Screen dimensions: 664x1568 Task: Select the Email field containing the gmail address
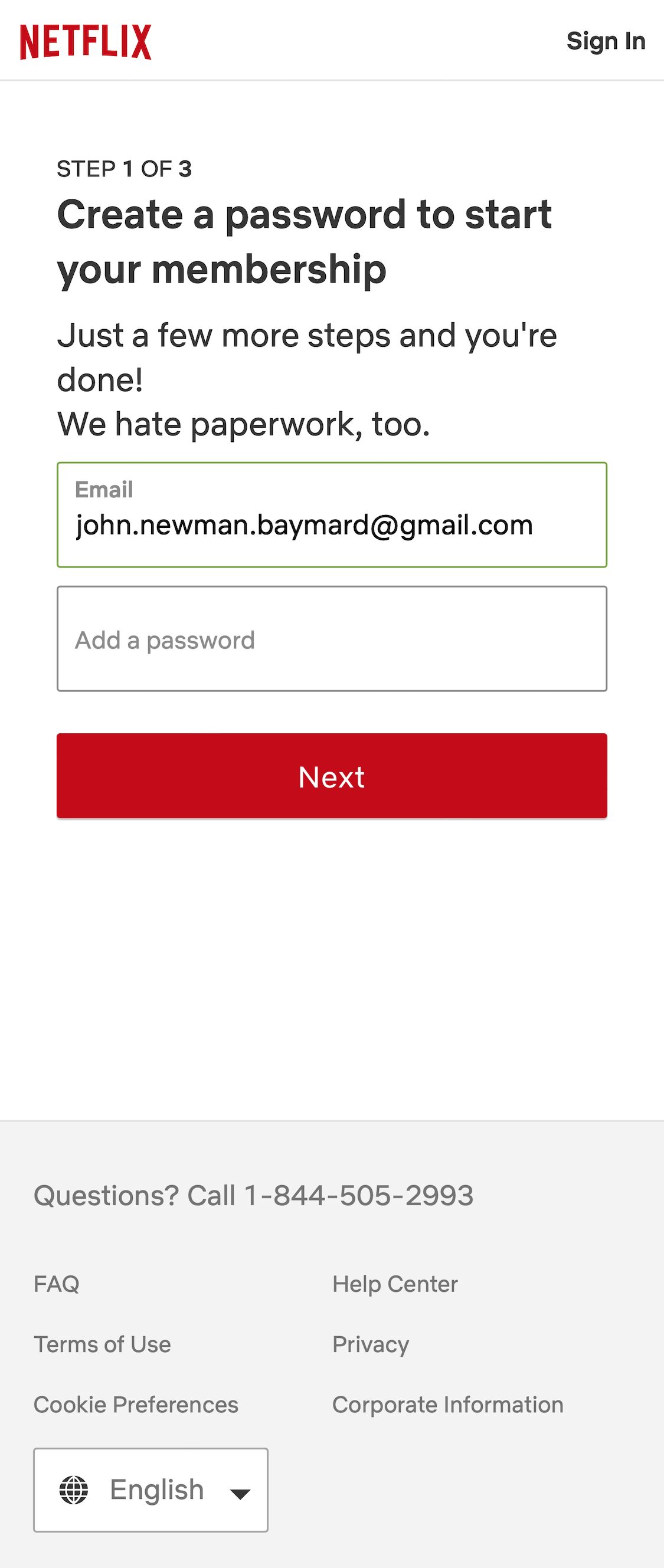[x=332, y=524]
